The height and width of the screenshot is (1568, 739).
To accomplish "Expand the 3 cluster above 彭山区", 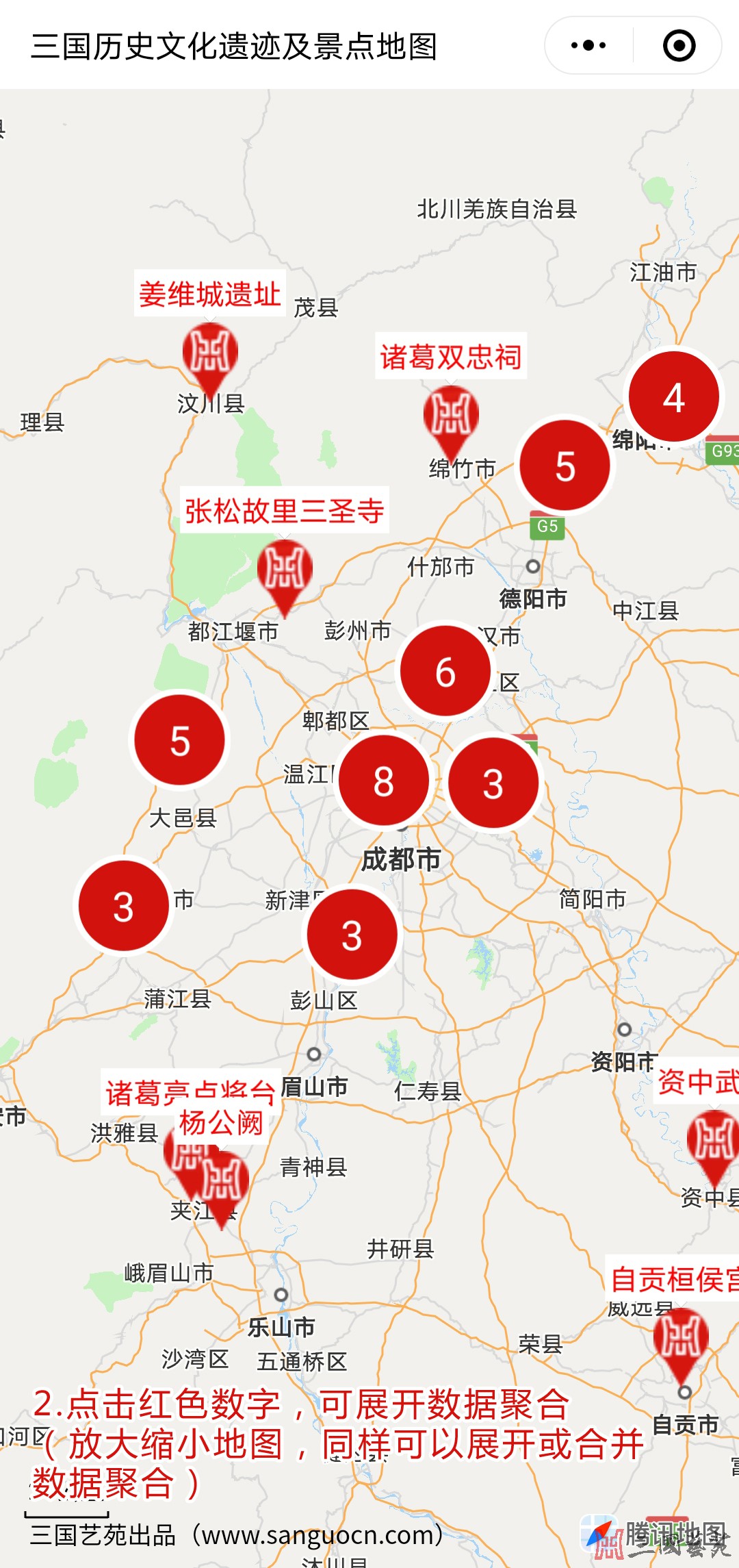I will point(352,935).
